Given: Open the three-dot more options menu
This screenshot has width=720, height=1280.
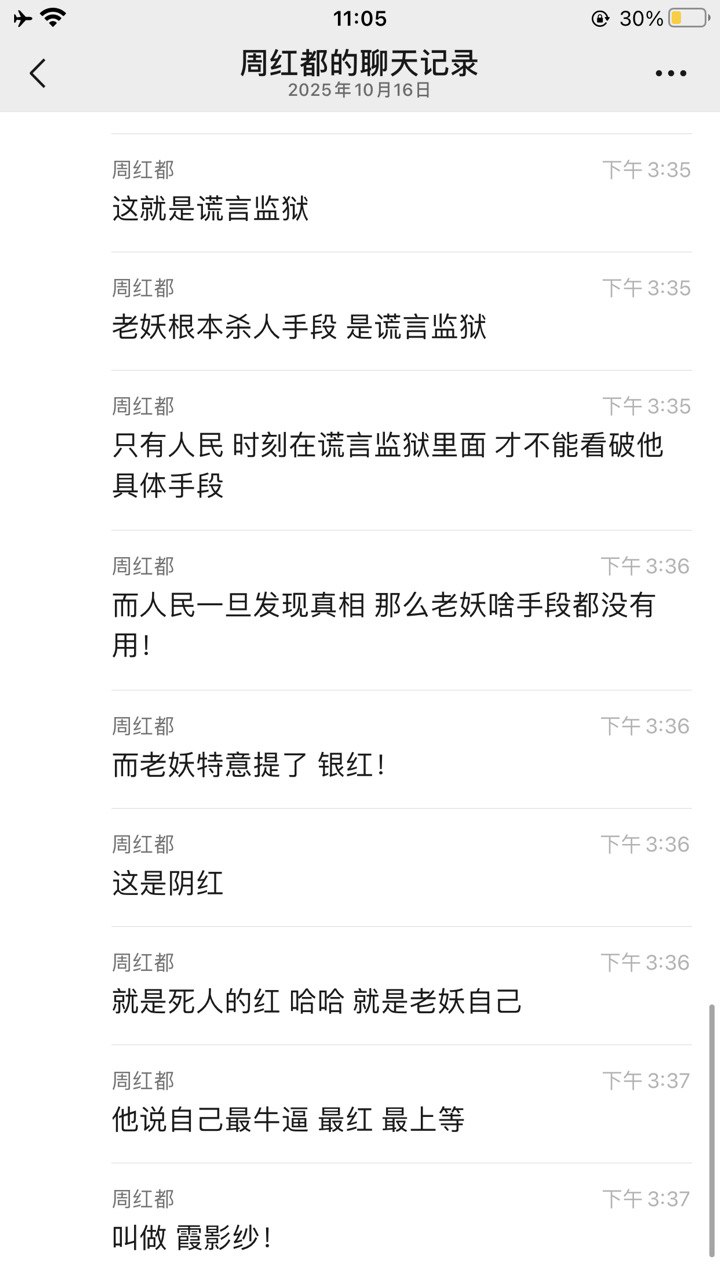Looking at the screenshot, I should 671,73.
